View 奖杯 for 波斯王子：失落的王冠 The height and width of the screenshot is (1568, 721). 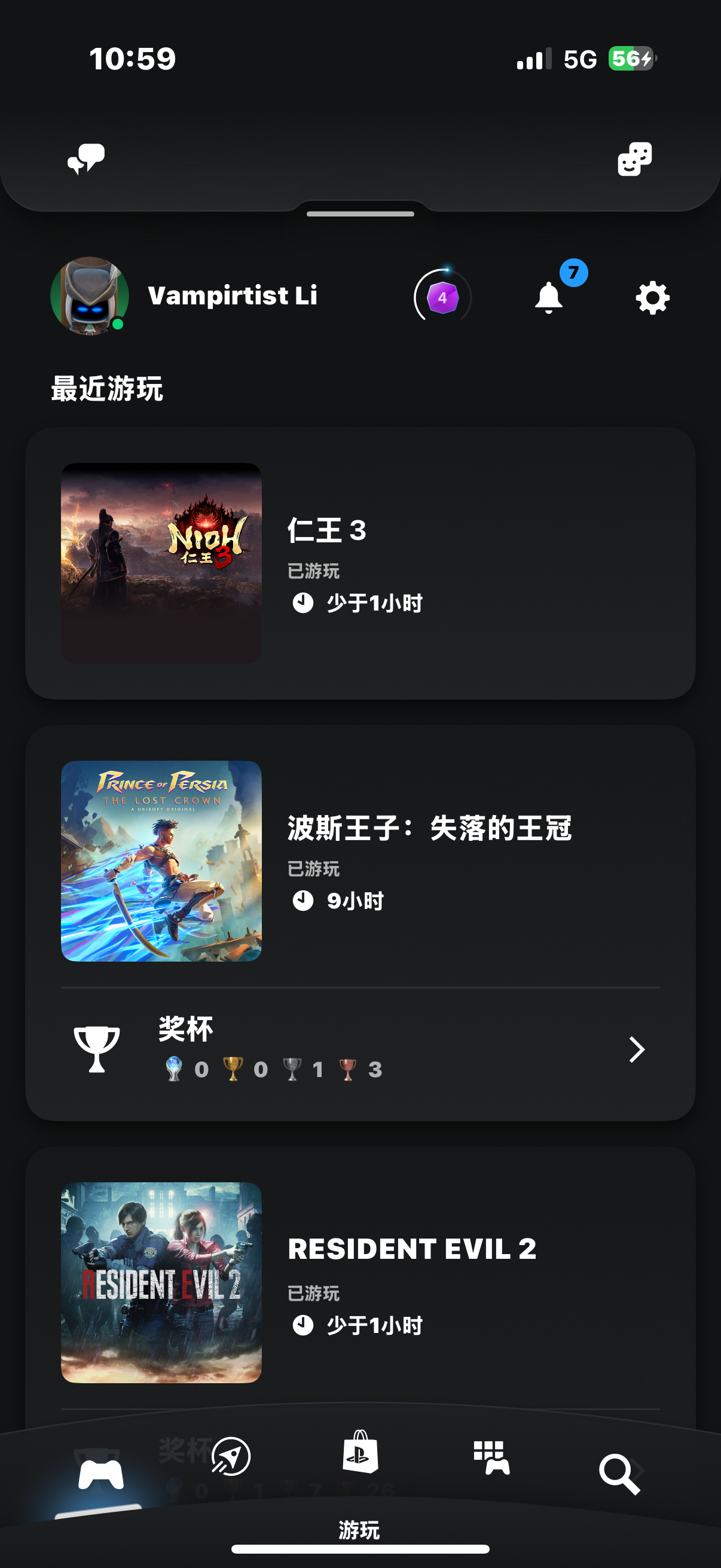click(x=360, y=1049)
